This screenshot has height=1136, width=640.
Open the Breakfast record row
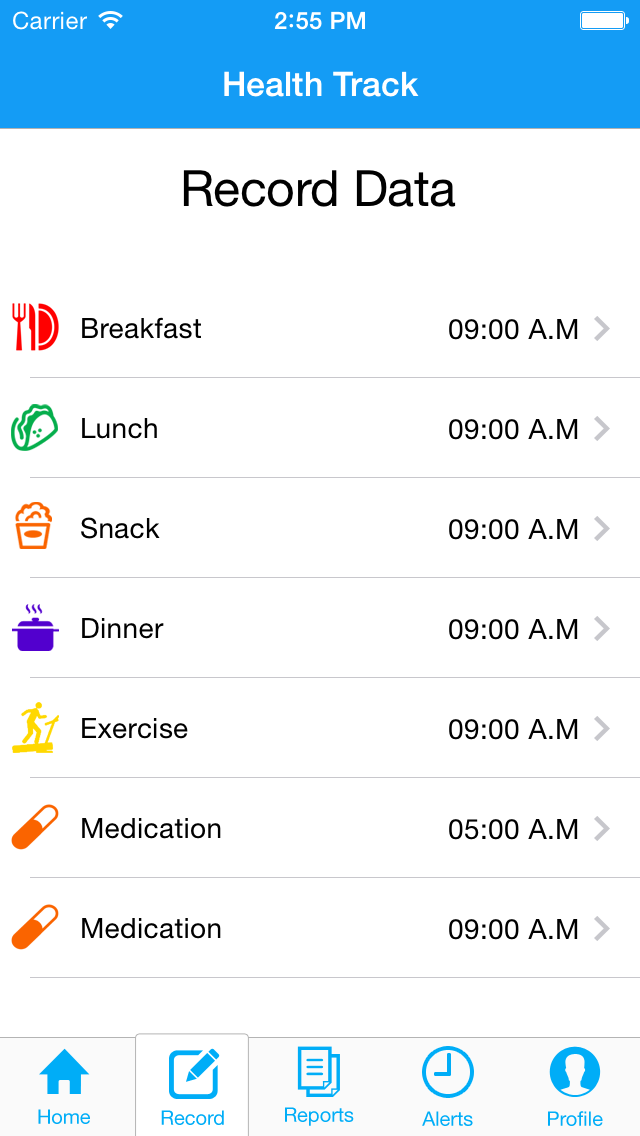point(320,328)
